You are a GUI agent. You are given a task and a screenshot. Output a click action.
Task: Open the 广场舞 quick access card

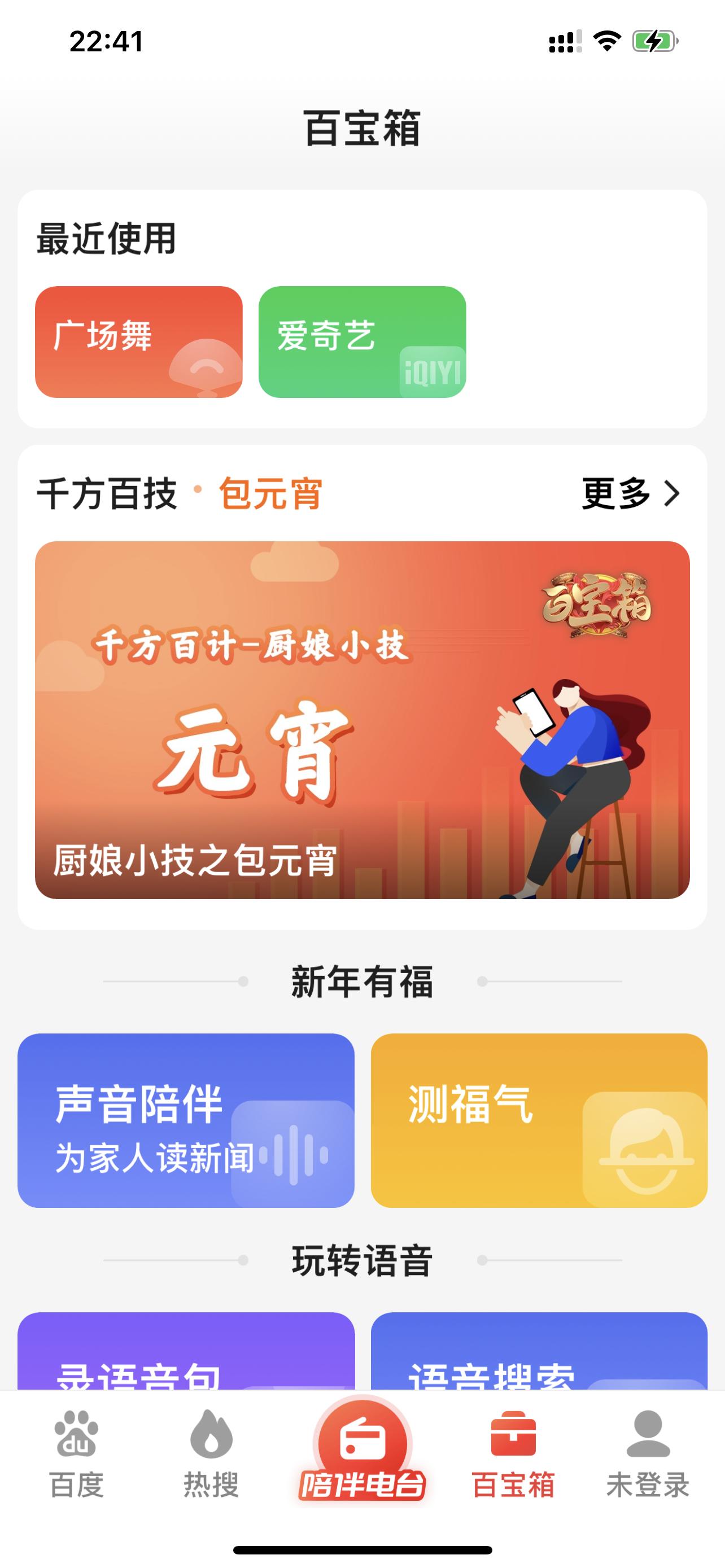[x=139, y=343]
